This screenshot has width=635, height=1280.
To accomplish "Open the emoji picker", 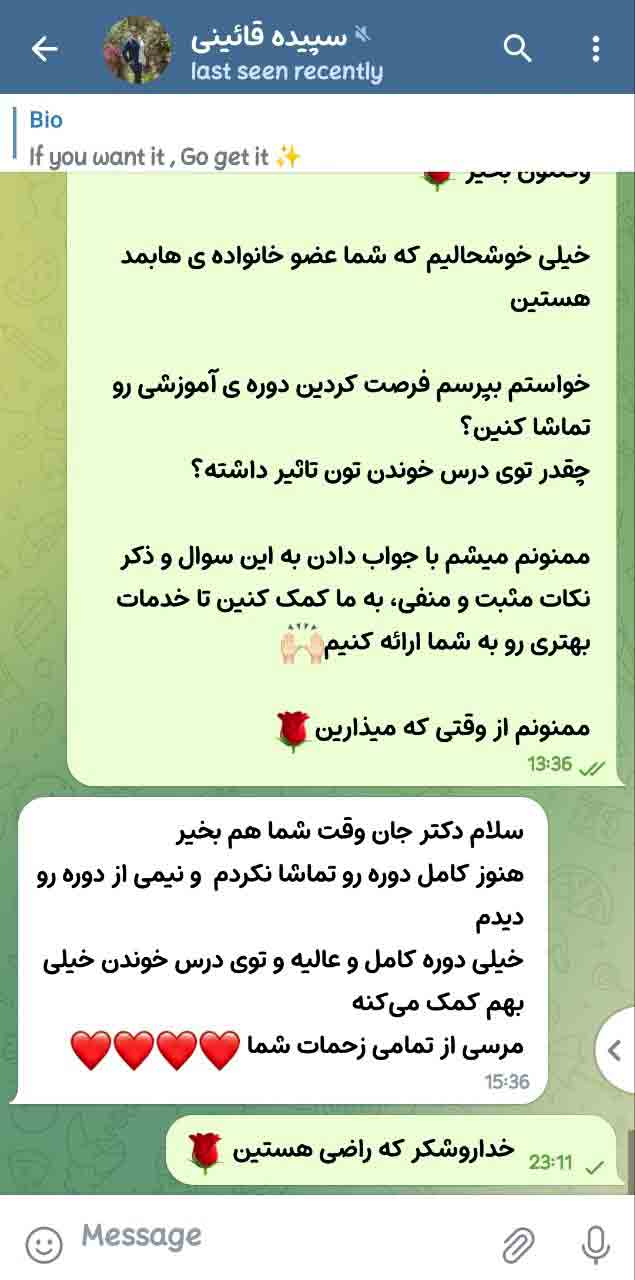I will point(43,1243).
